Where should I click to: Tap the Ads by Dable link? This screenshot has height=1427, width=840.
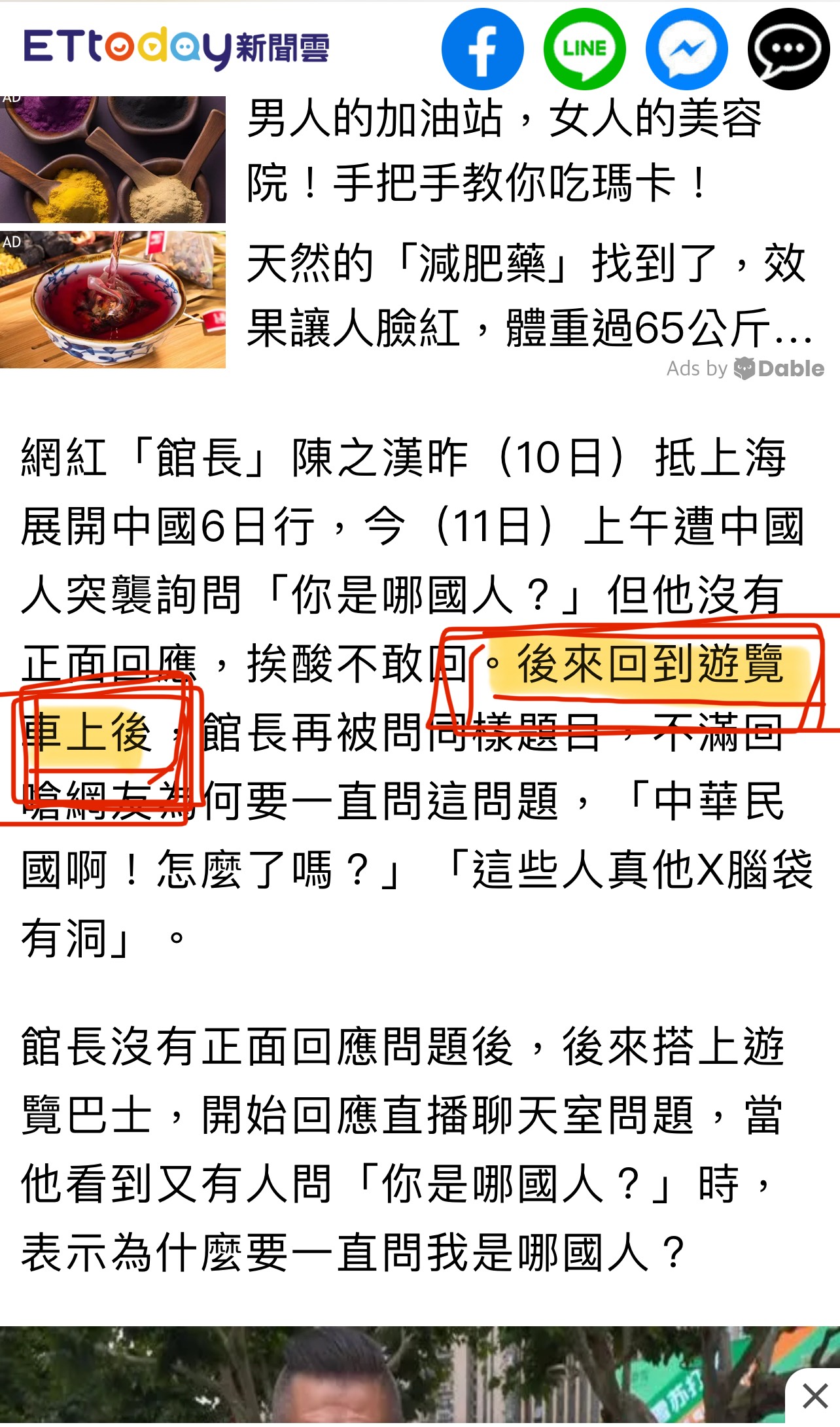(744, 369)
